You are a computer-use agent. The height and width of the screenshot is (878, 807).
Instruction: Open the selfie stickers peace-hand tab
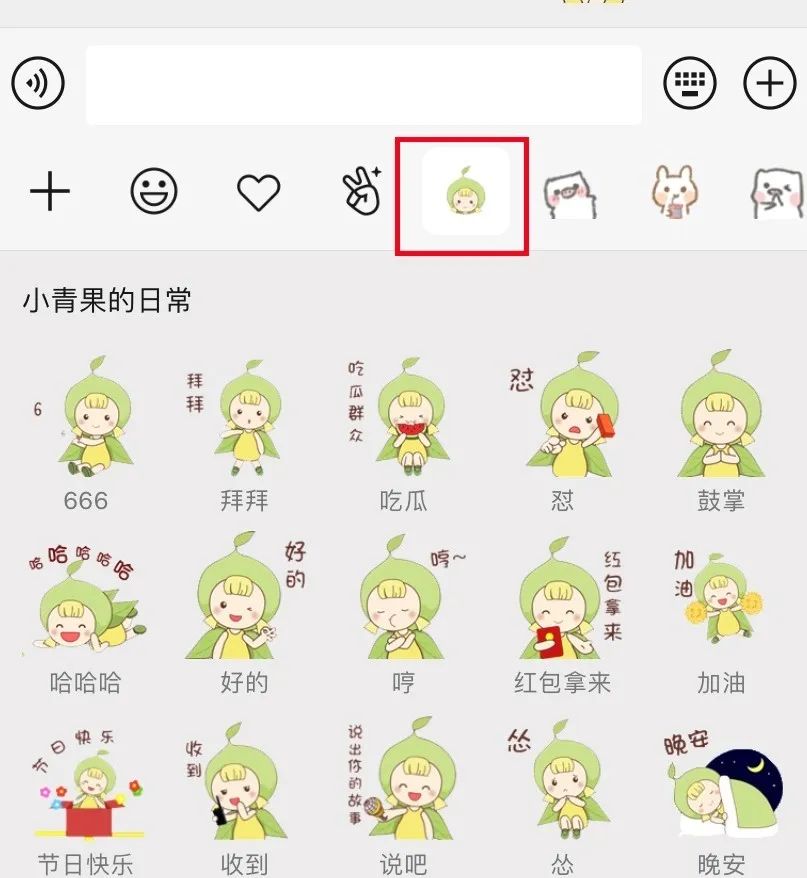point(362,191)
